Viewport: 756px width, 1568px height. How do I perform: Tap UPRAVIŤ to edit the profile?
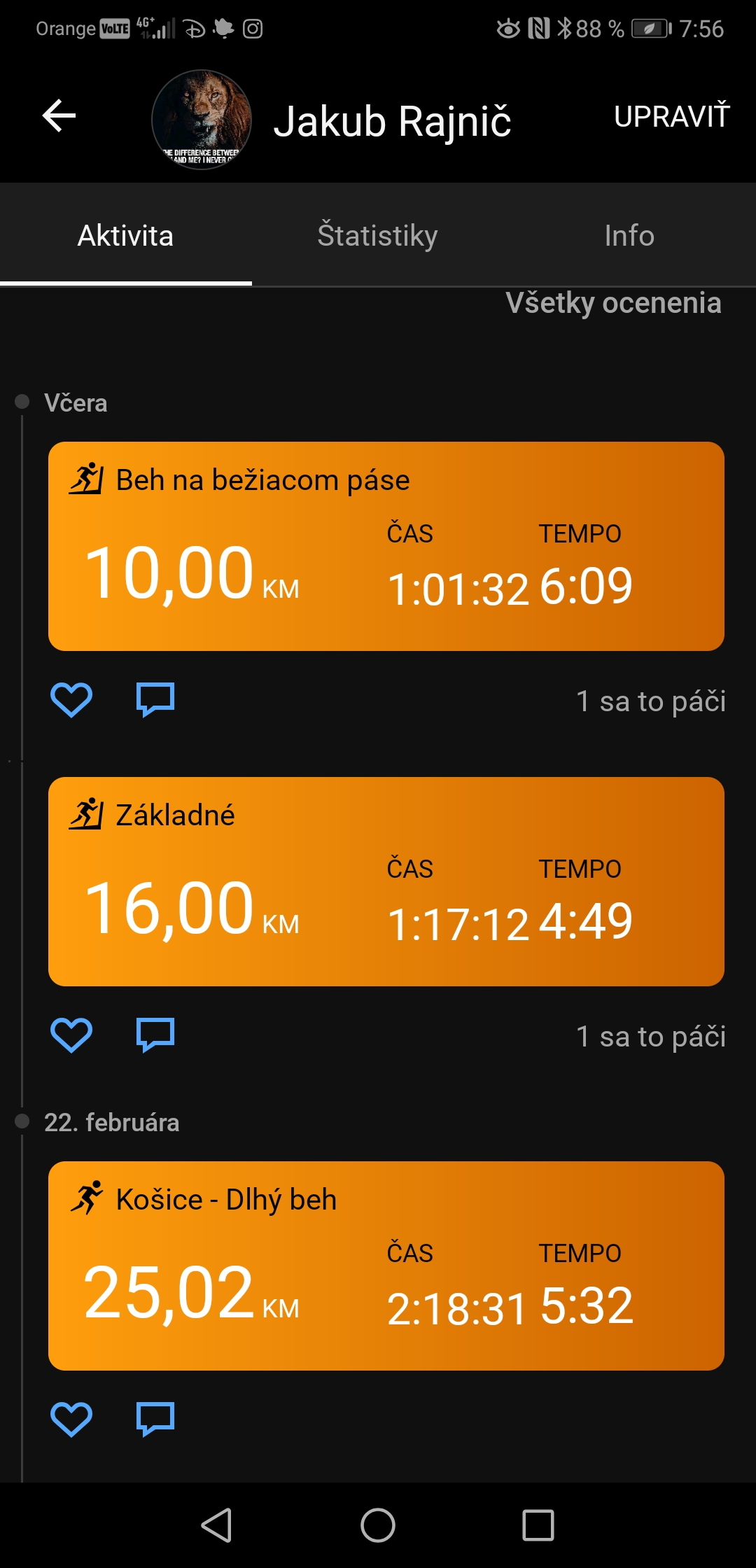tap(671, 116)
